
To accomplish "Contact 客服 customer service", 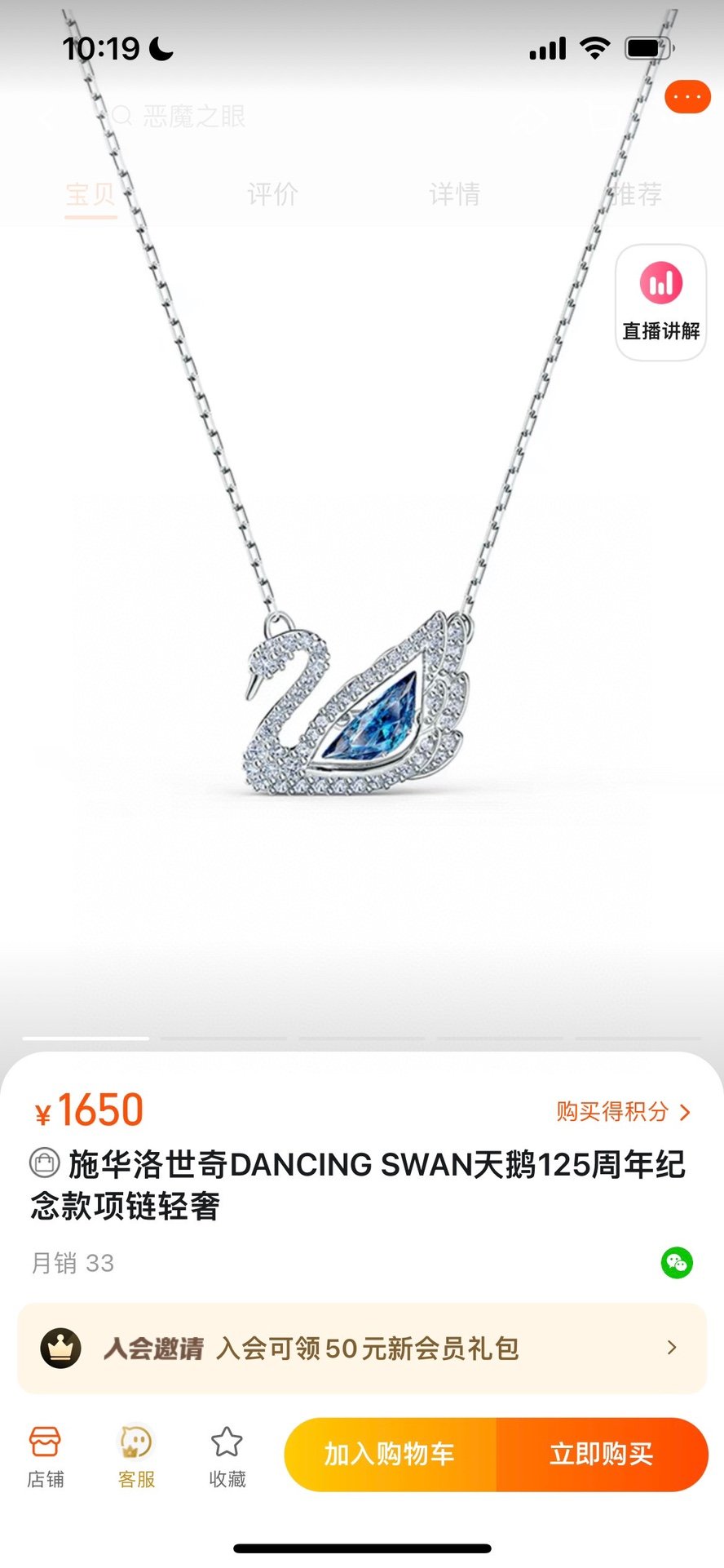I will (x=136, y=1457).
